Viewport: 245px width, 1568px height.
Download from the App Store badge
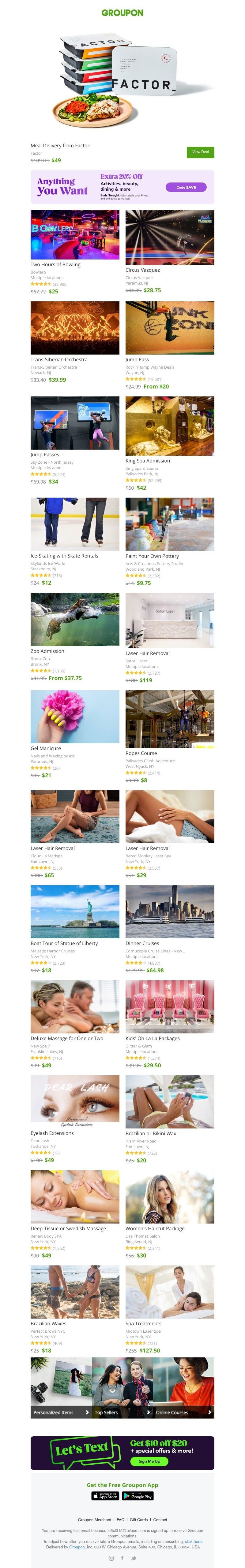pos(105,1496)
